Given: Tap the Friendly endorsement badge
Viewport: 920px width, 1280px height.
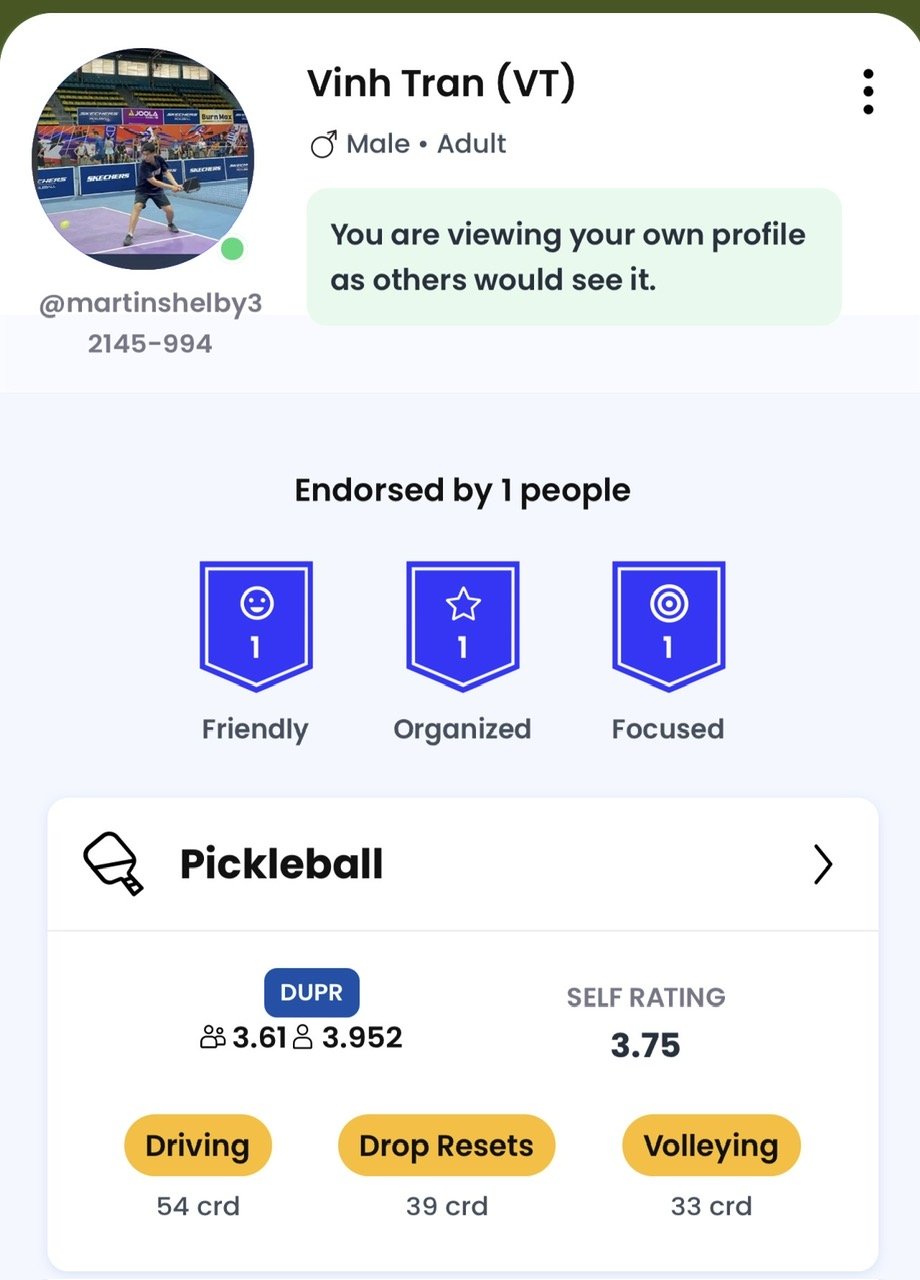Looking at the screenshot, I should coord(256,627).
